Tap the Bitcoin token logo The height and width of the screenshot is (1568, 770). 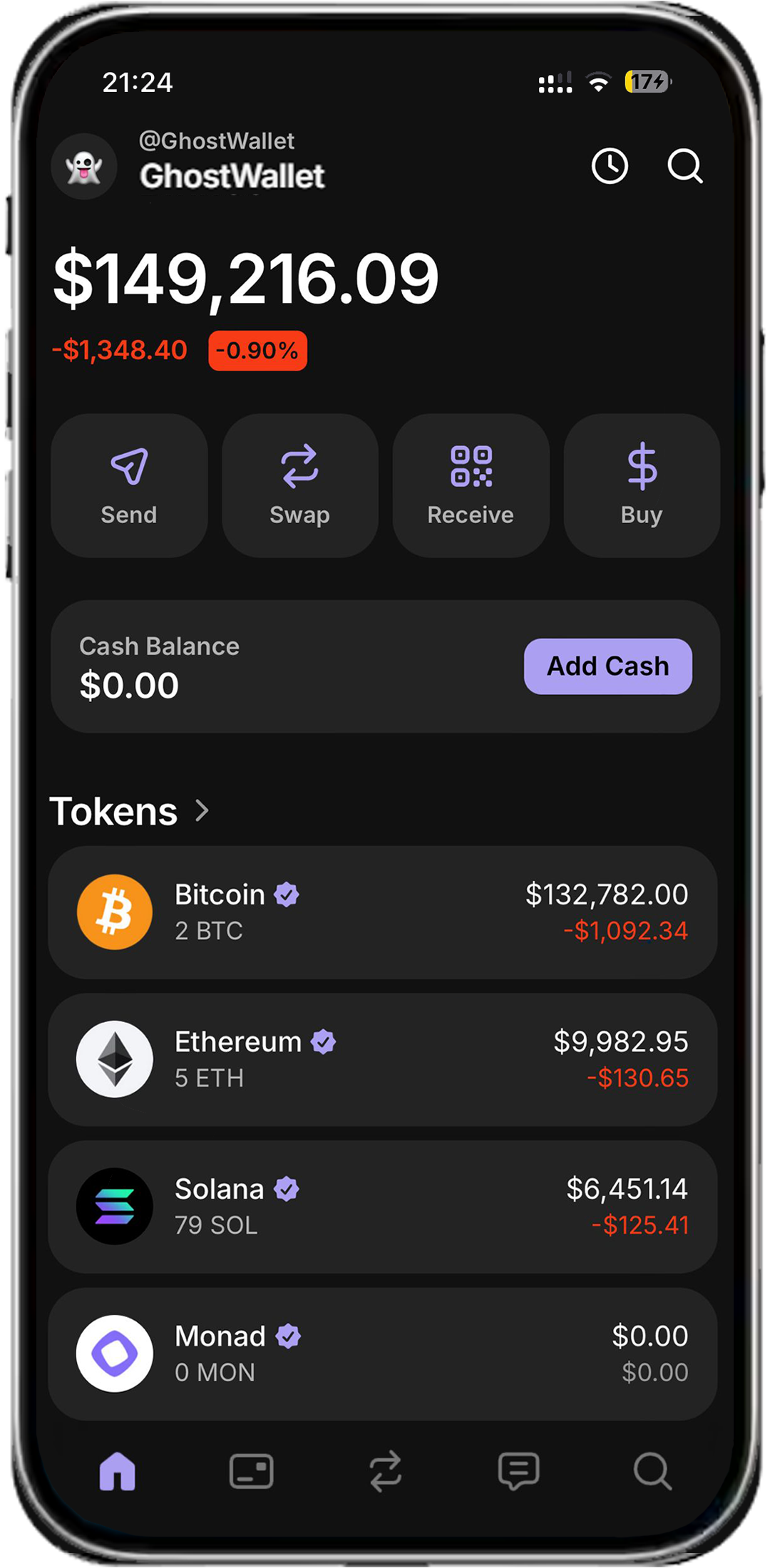click(x=114, y=912)
